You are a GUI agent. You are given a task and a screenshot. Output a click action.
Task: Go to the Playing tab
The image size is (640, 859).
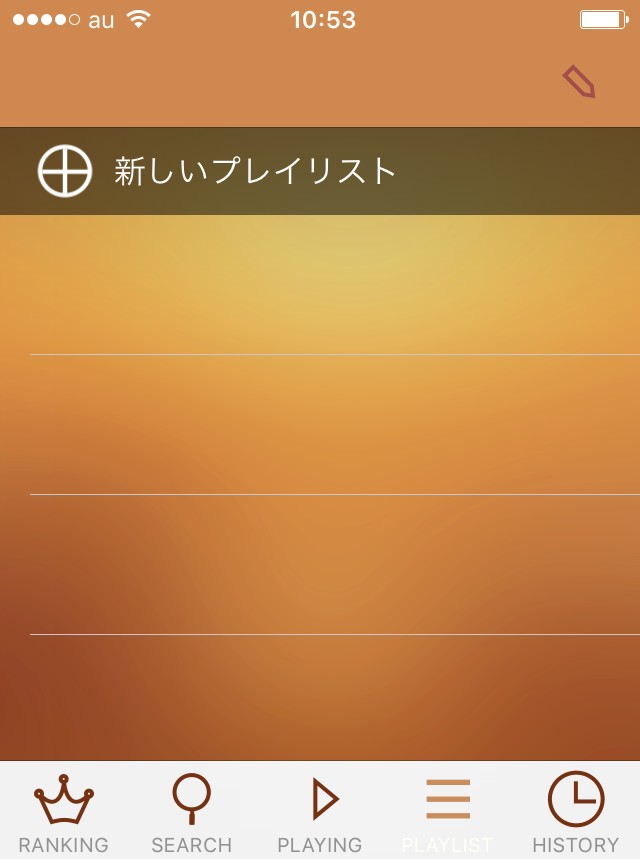pos(320,812)
